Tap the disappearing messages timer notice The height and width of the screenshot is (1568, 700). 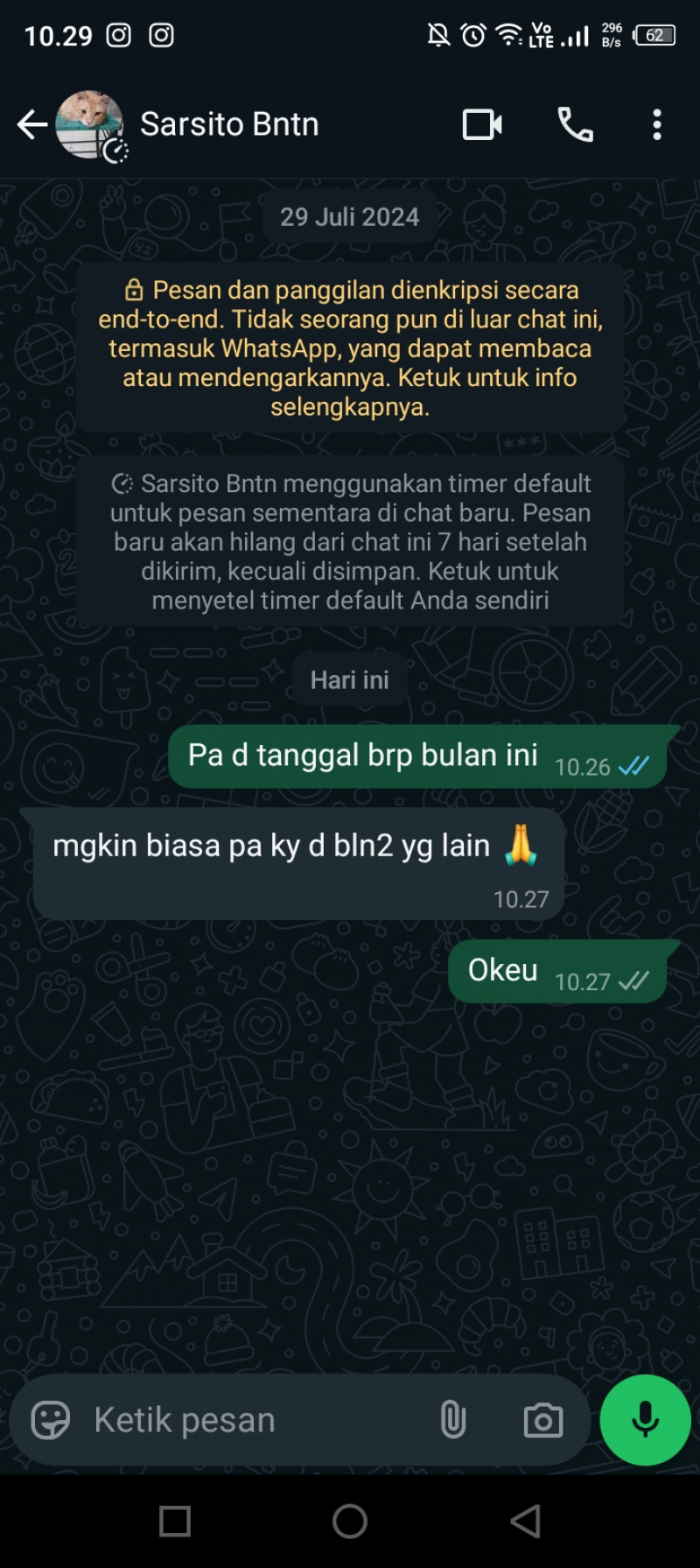pyautogui.click(x=350, y=541)
